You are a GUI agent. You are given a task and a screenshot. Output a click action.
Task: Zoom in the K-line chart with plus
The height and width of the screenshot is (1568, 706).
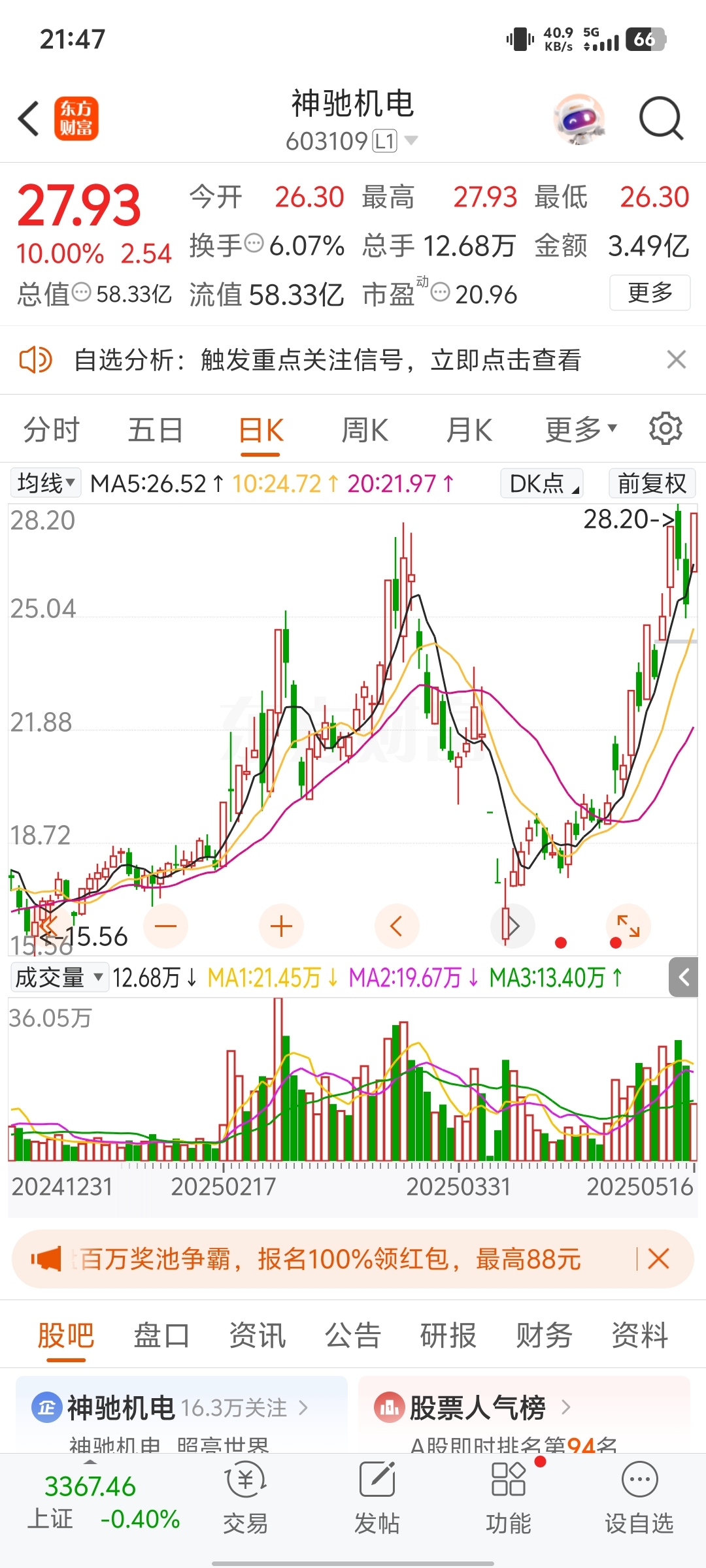pyautogui.click(x=281, y=926)
